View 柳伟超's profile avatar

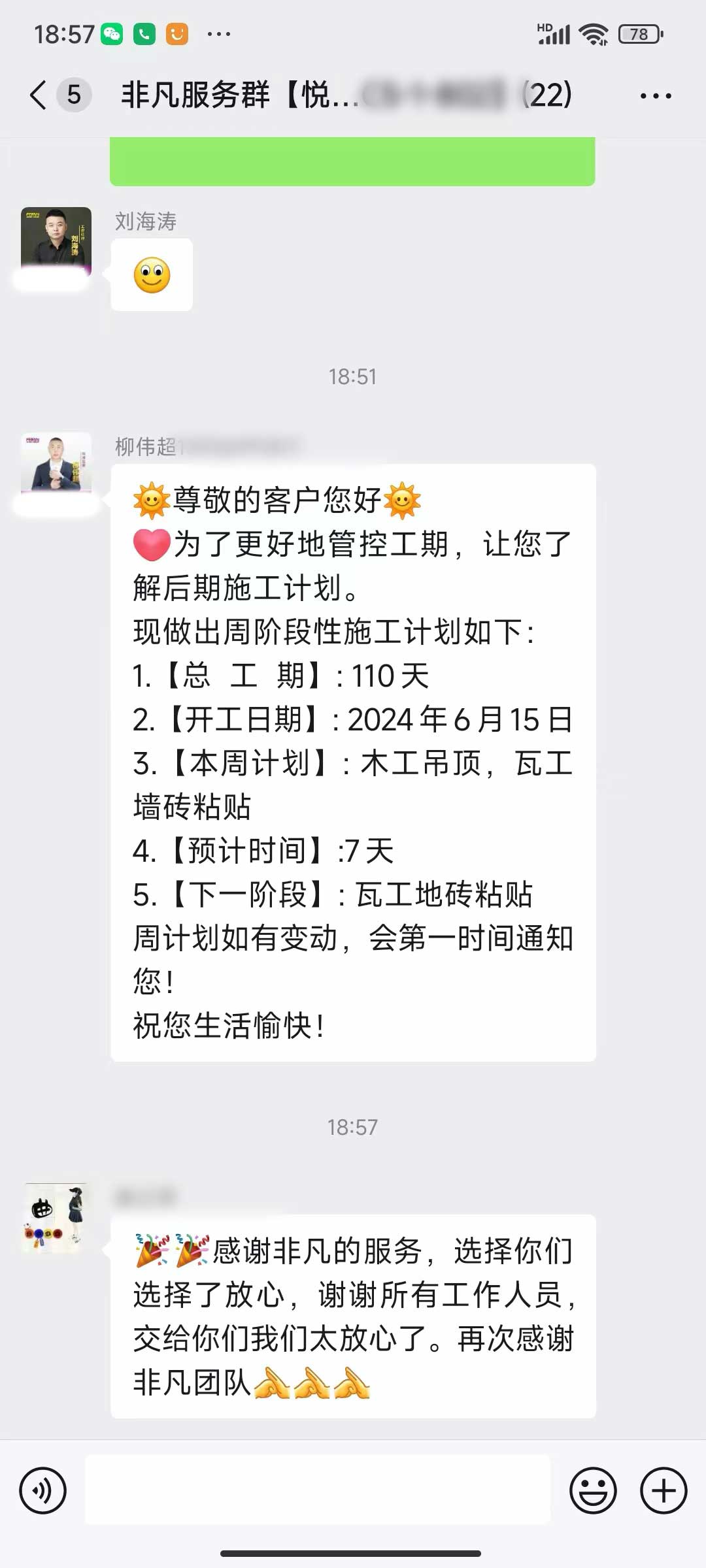click(56, 464)
